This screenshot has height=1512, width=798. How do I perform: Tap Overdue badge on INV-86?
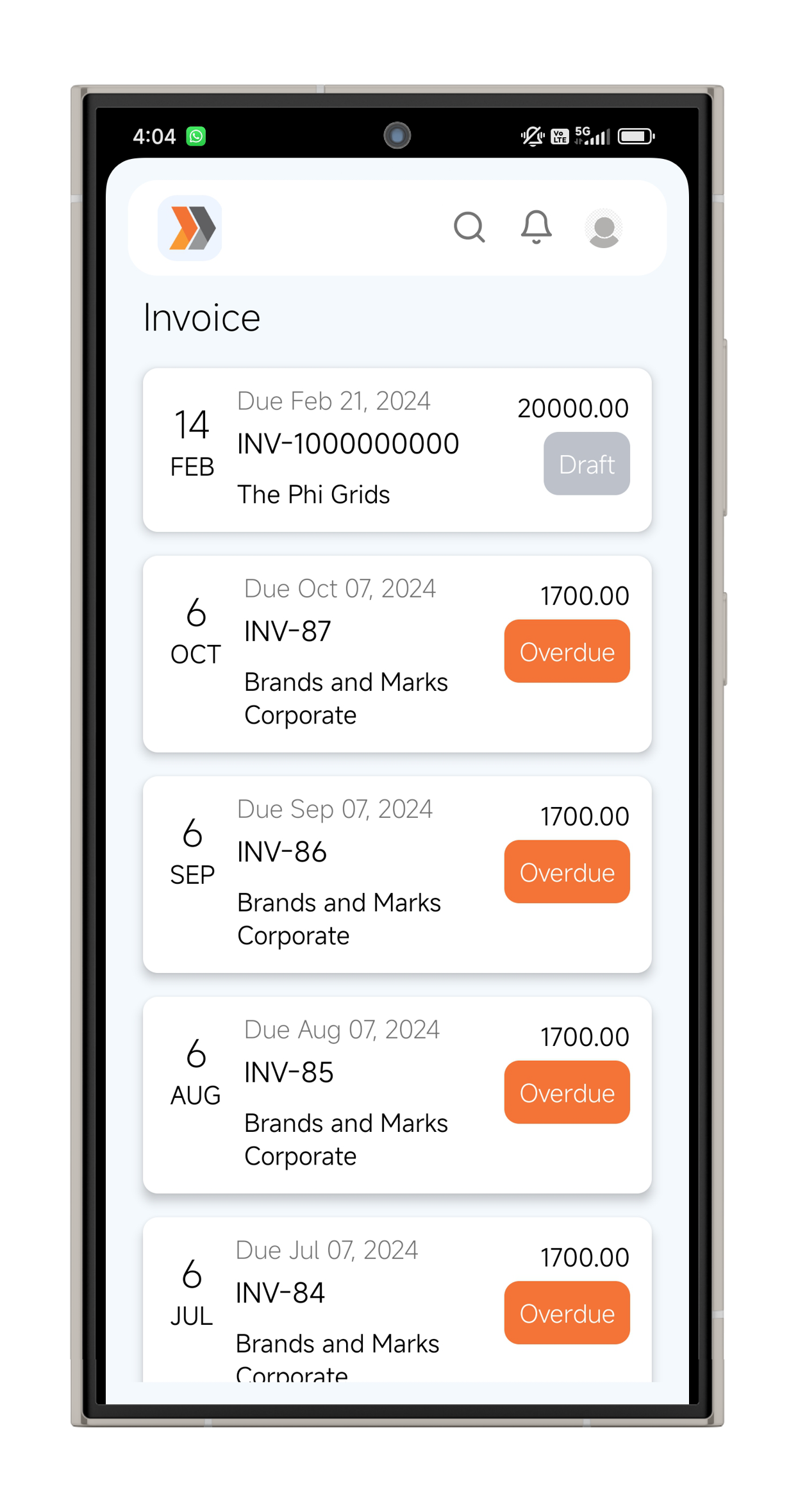point(567,872)
